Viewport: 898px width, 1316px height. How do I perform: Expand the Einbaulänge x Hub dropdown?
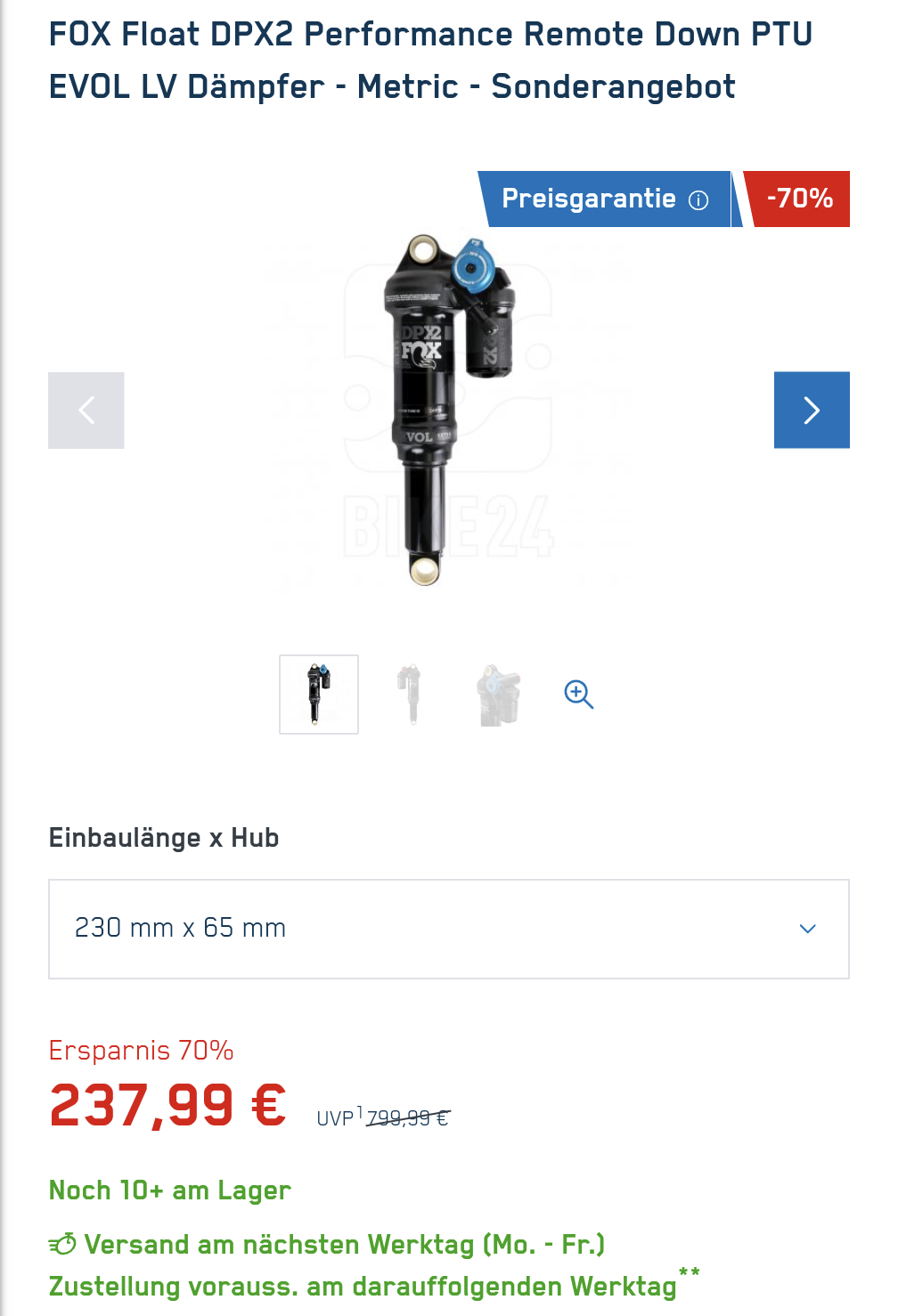pos(448,929)
